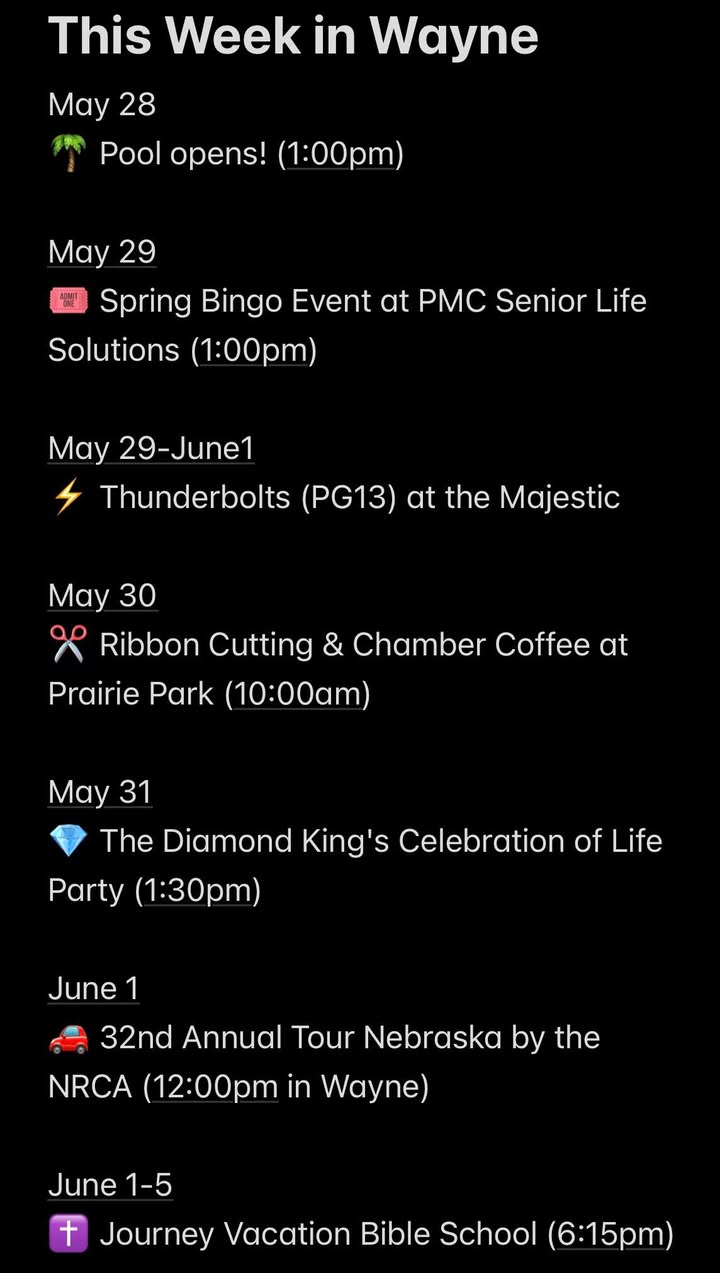Open the underlined May 29 date above Spring Bingo

[x=102, y=252]
